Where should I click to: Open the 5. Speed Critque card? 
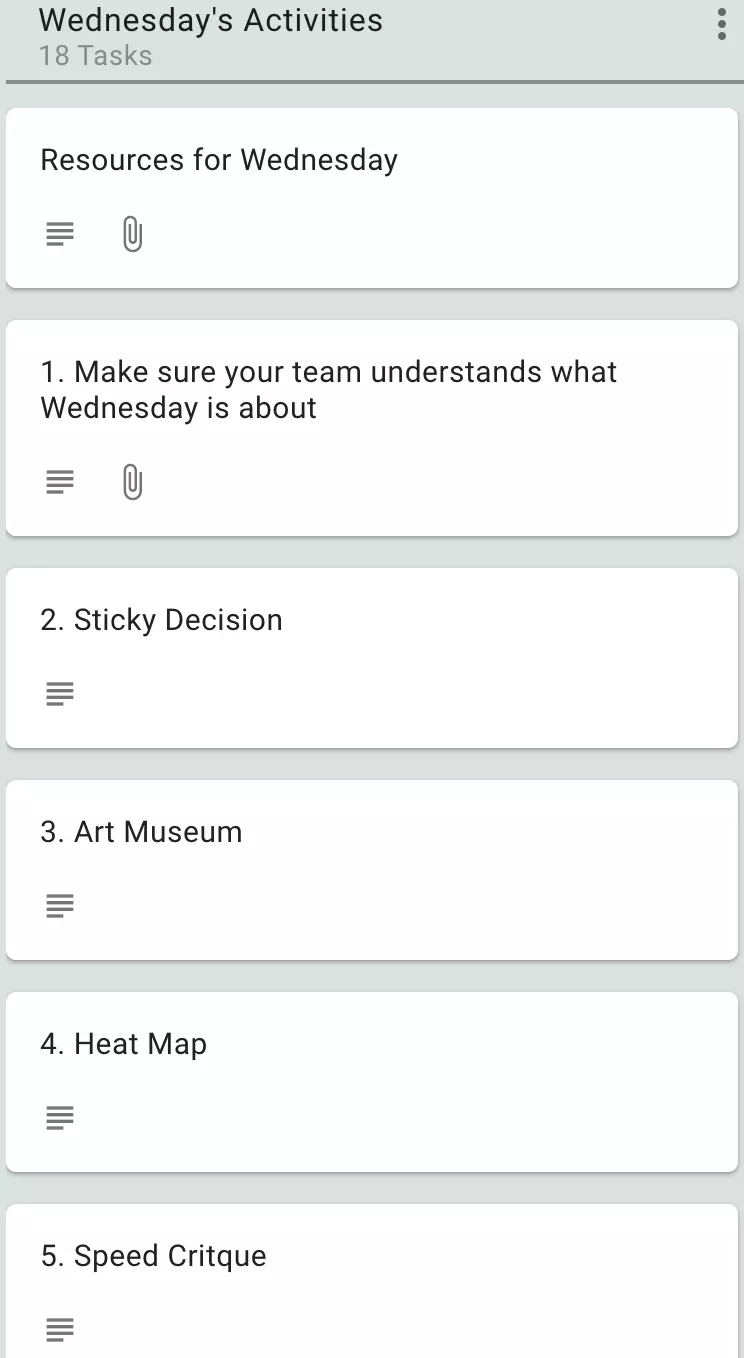coord(372,1281)
